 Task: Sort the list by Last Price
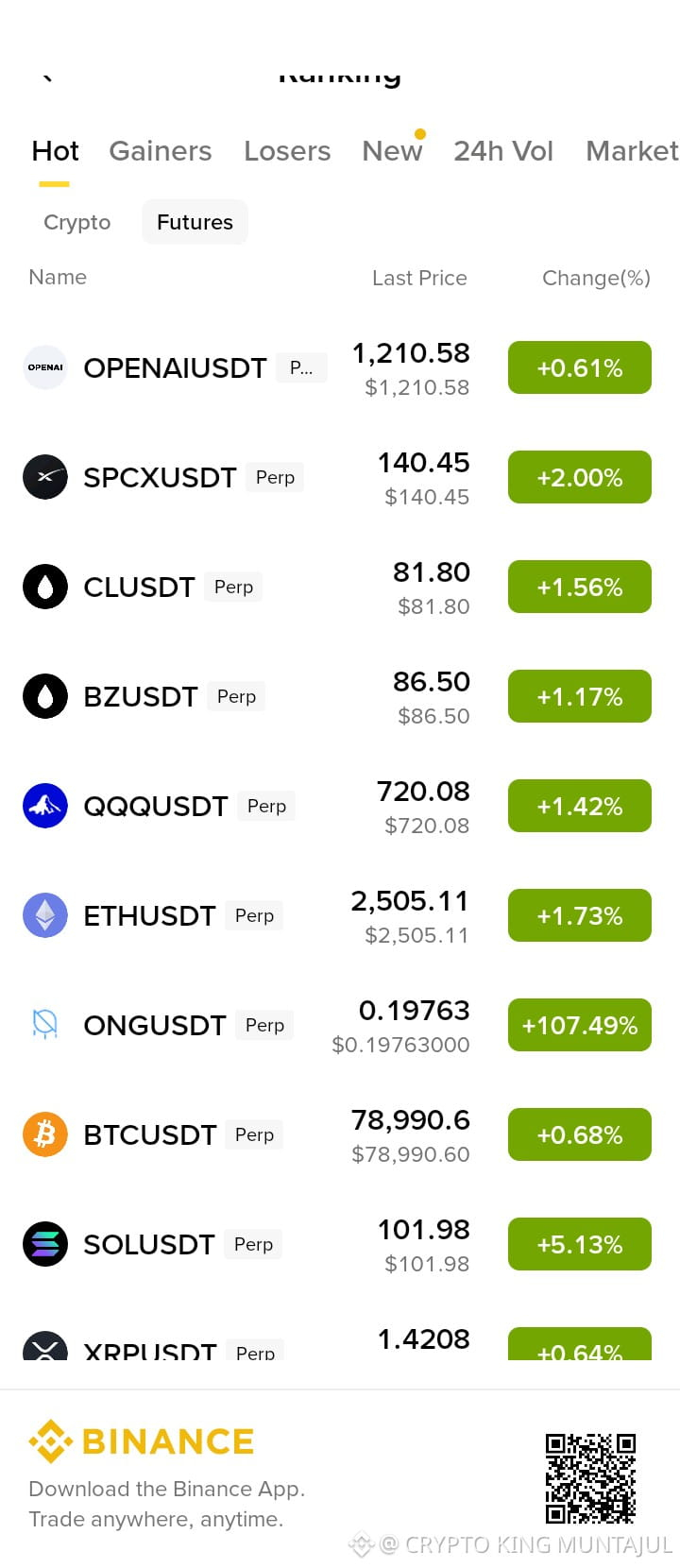point(419,278)
